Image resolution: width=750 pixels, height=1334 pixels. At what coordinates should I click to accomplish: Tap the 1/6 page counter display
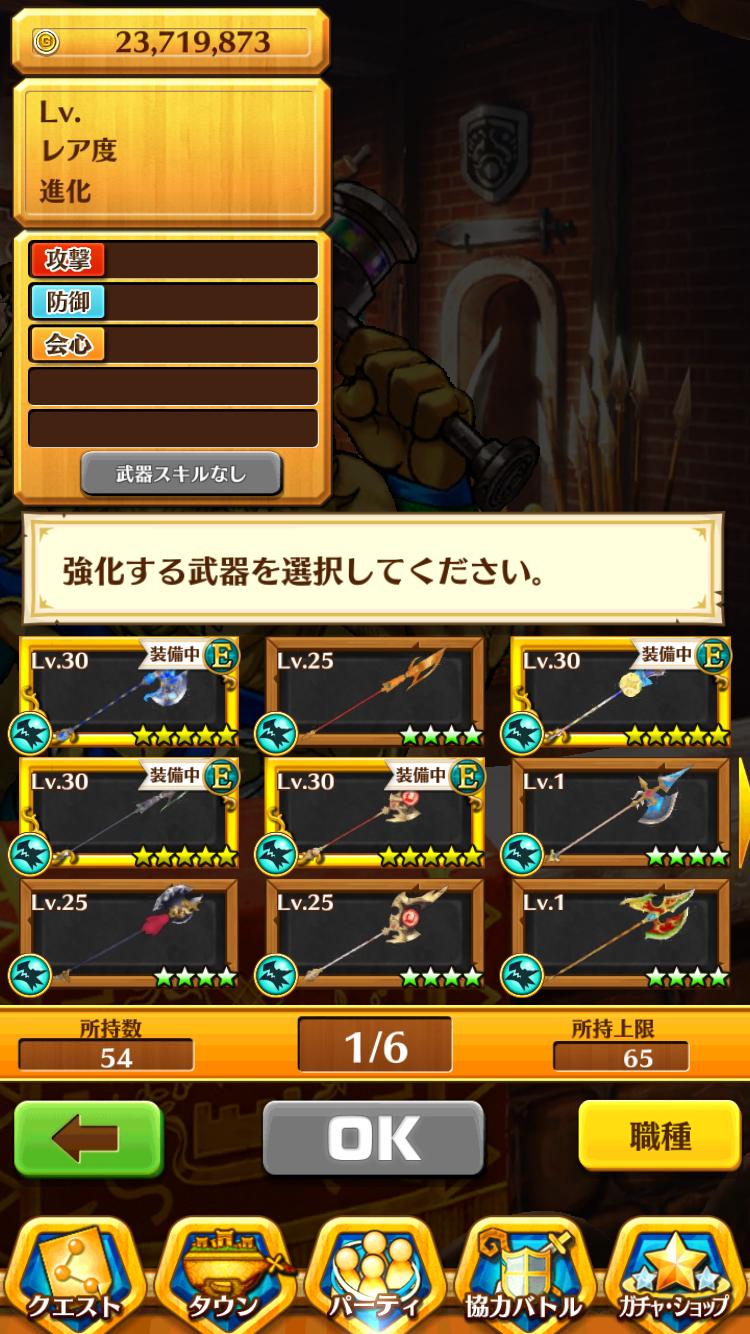pos(375,1043)
